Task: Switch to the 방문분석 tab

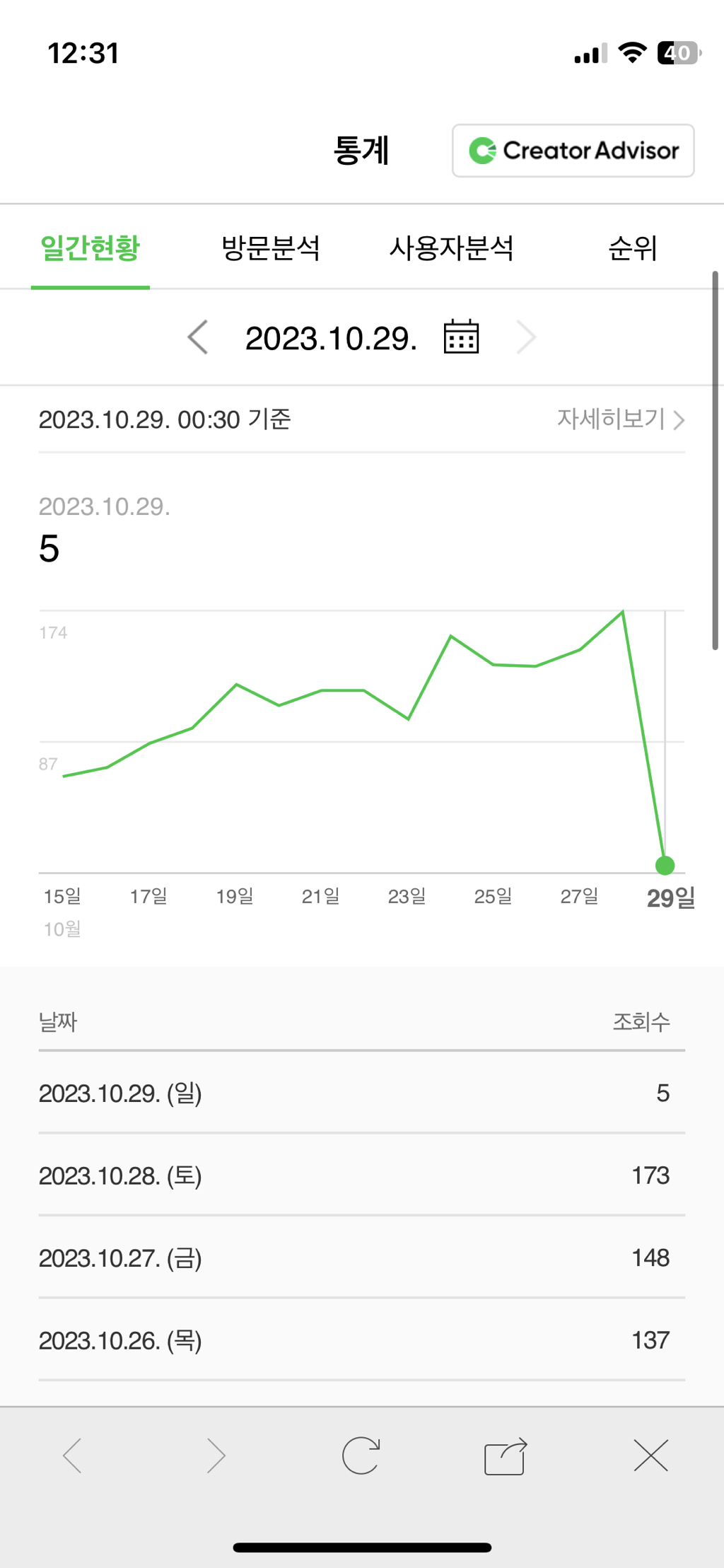Action: (x=271, y=248)
